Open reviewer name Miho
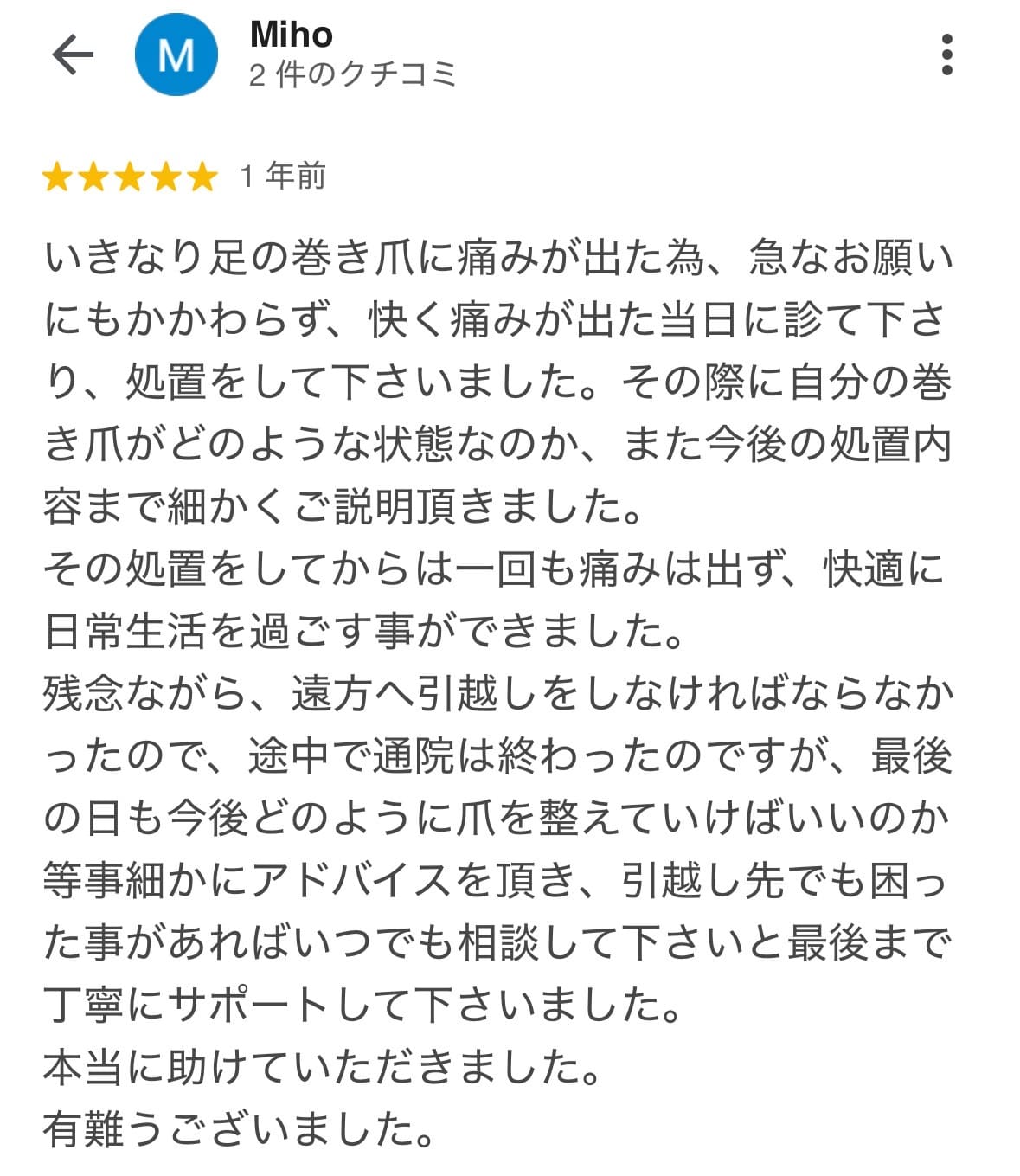 click(x=291, y=35)
